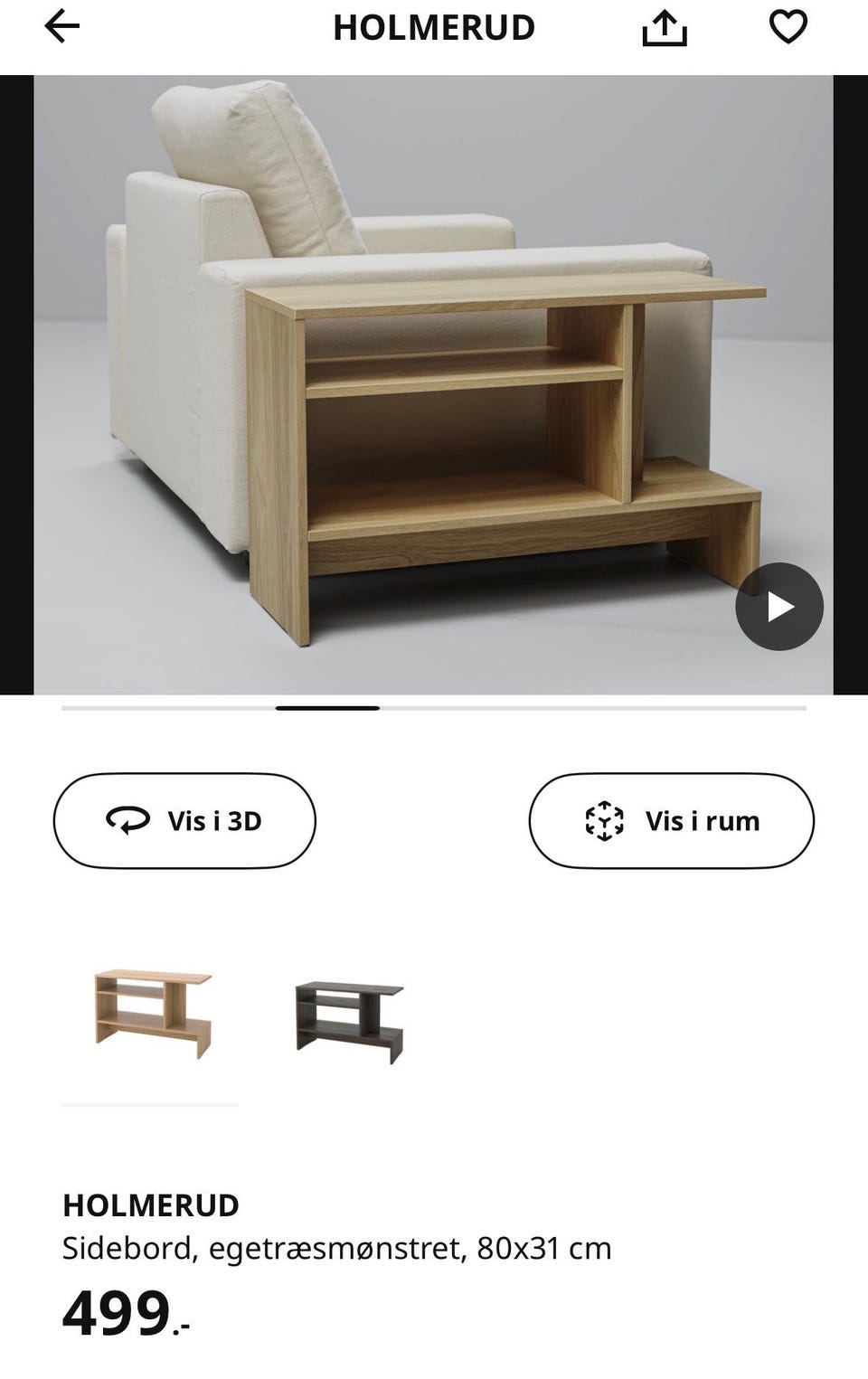Click the 3D rotation icon inside Vis i 3D
868x1379 pixels.
[127, 821]
